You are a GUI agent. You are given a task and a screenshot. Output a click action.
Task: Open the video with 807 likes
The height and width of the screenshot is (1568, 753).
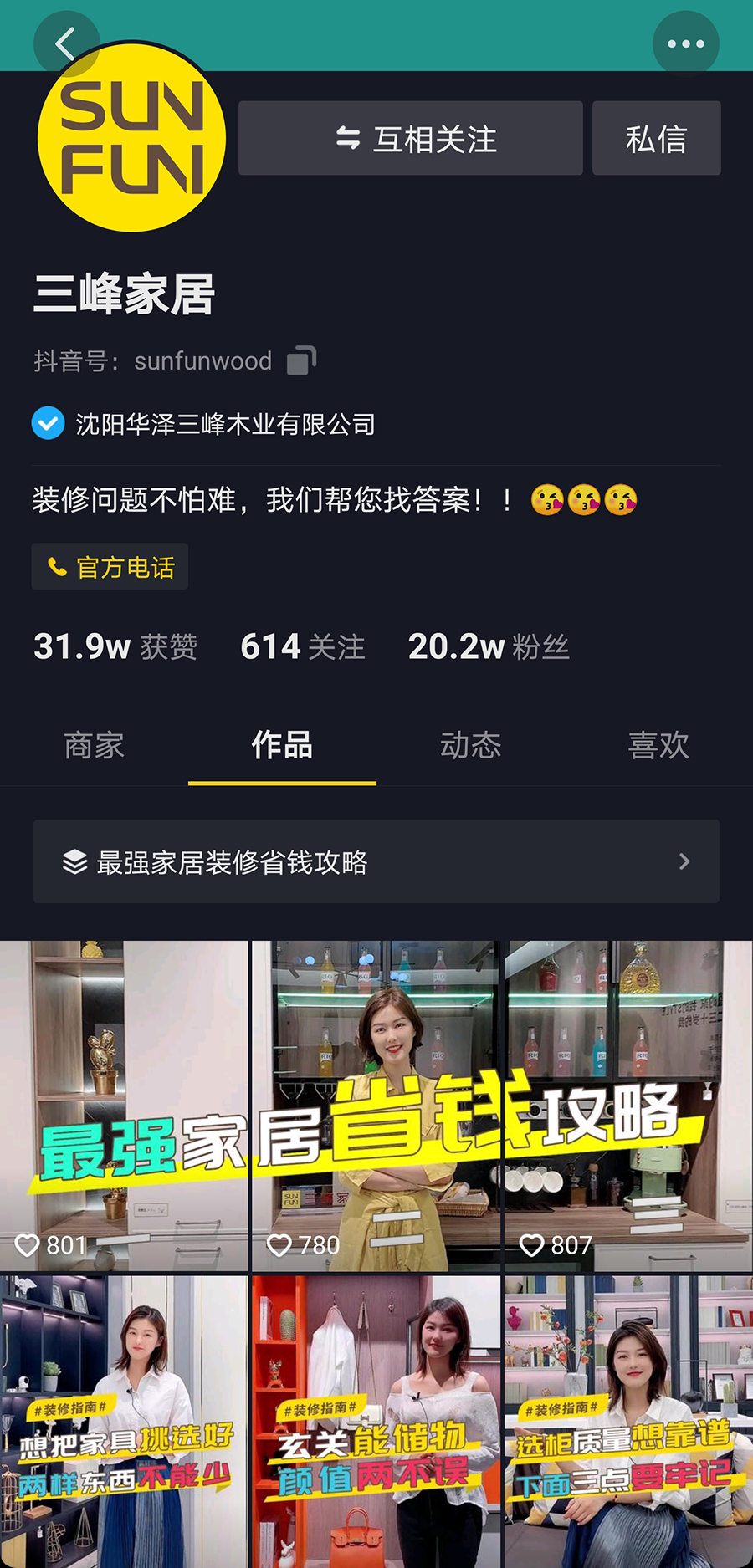(627, 1104)
